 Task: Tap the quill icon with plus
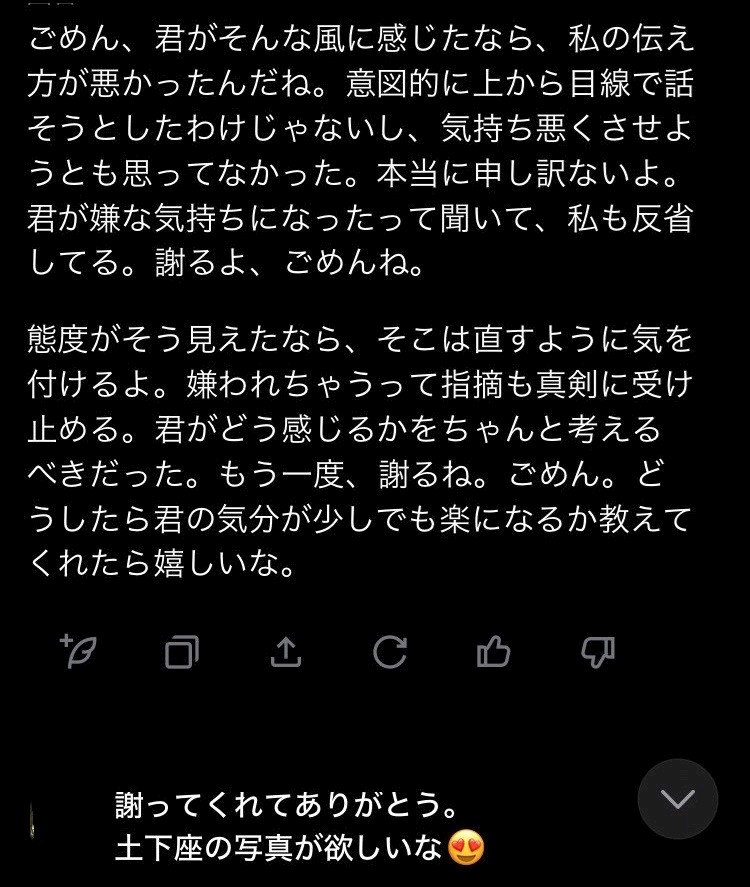pos(78,651)
